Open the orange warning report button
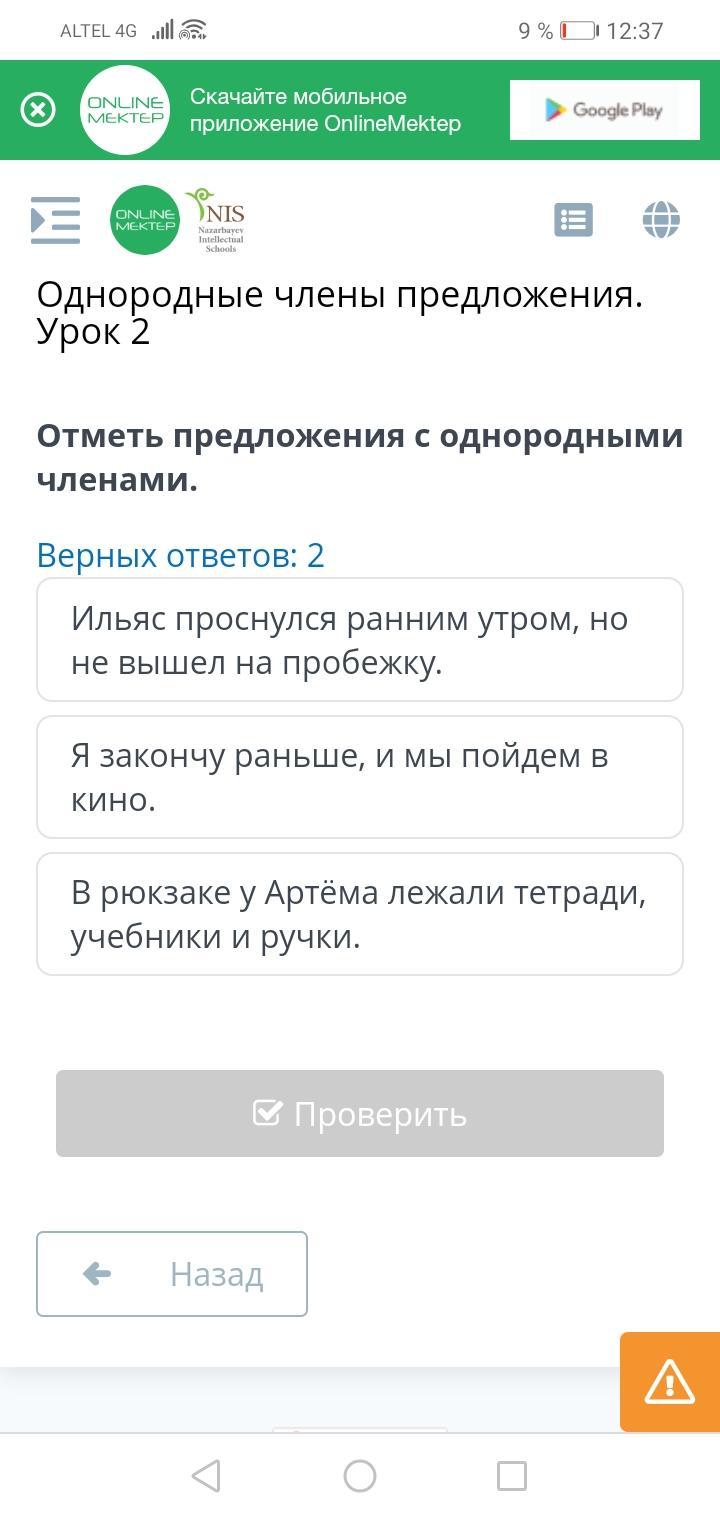Viewport: 720px width, 1520px height. 670,1382
